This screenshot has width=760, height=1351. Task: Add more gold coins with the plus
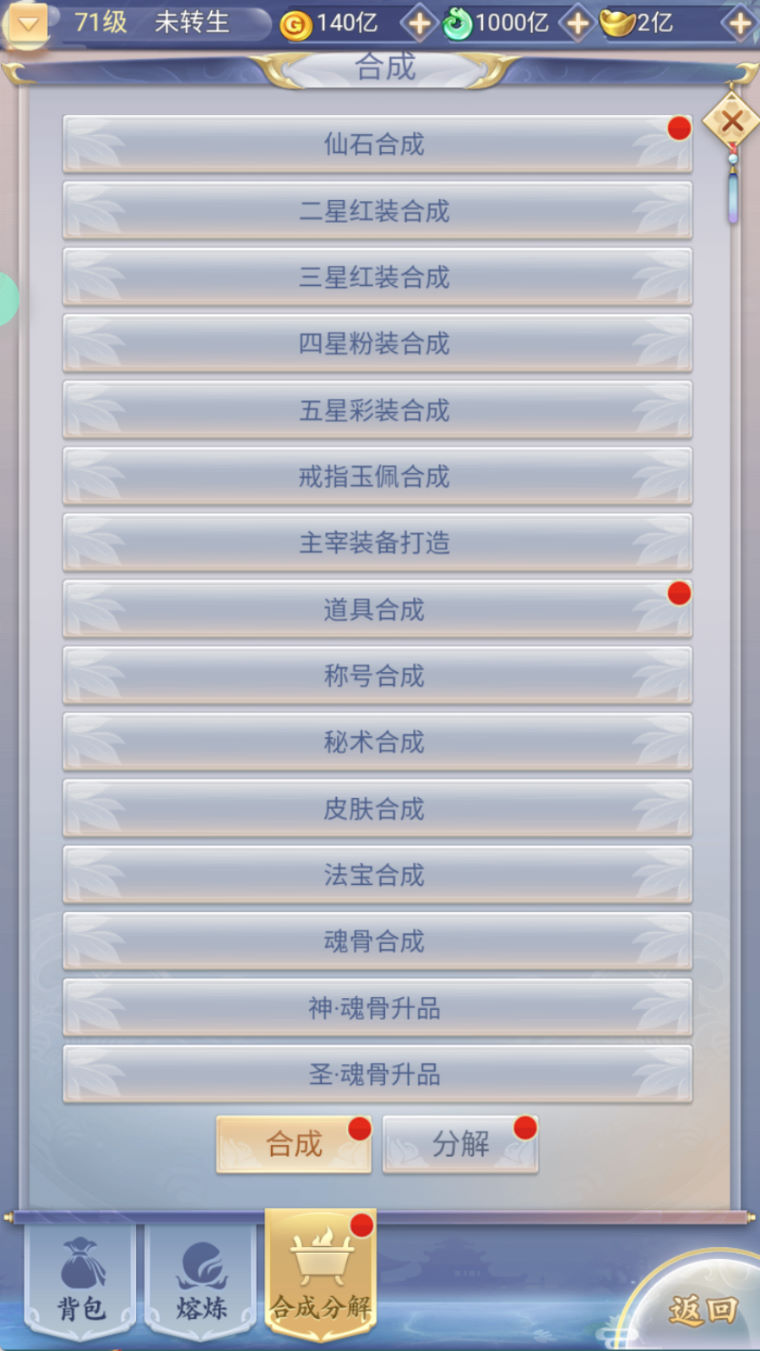point(418,24)
